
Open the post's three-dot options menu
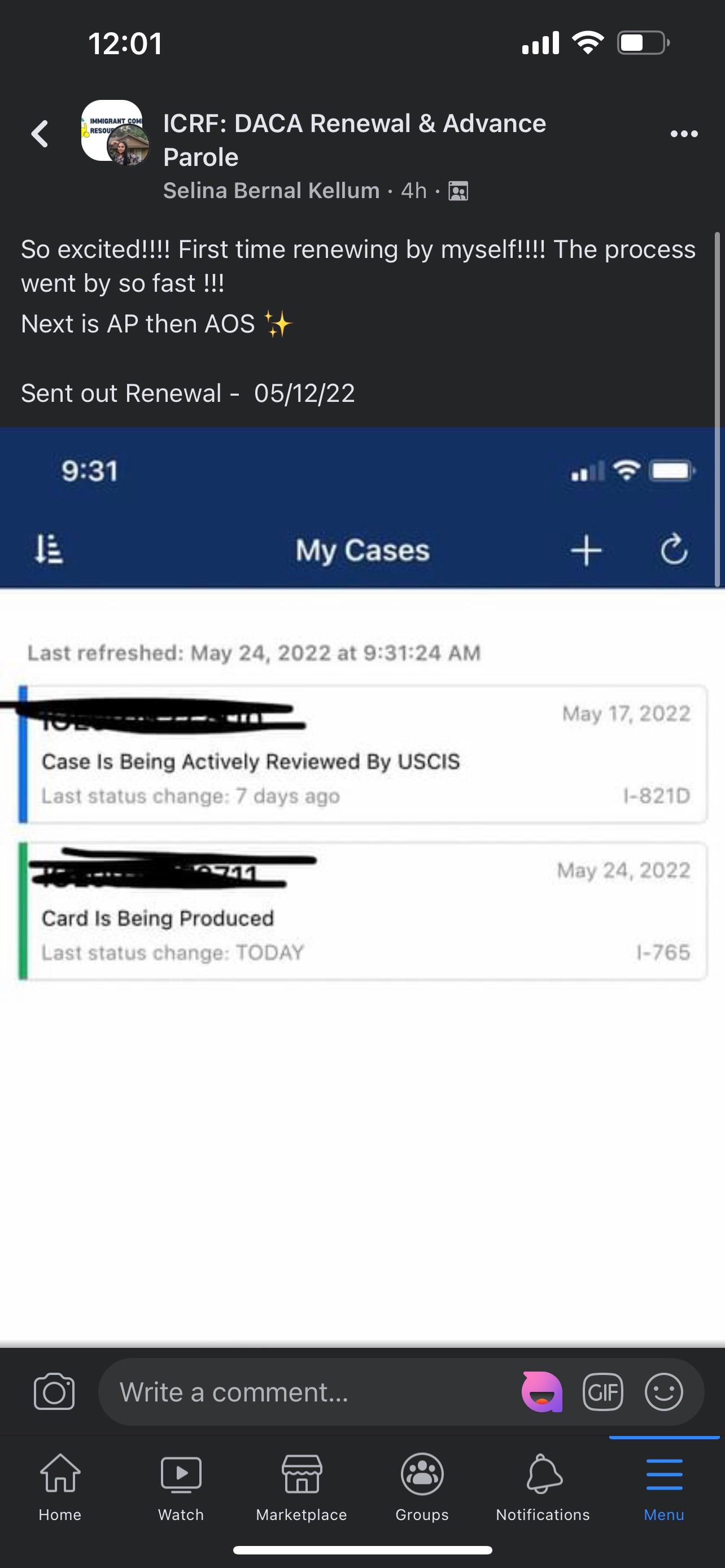coord(684,134)
